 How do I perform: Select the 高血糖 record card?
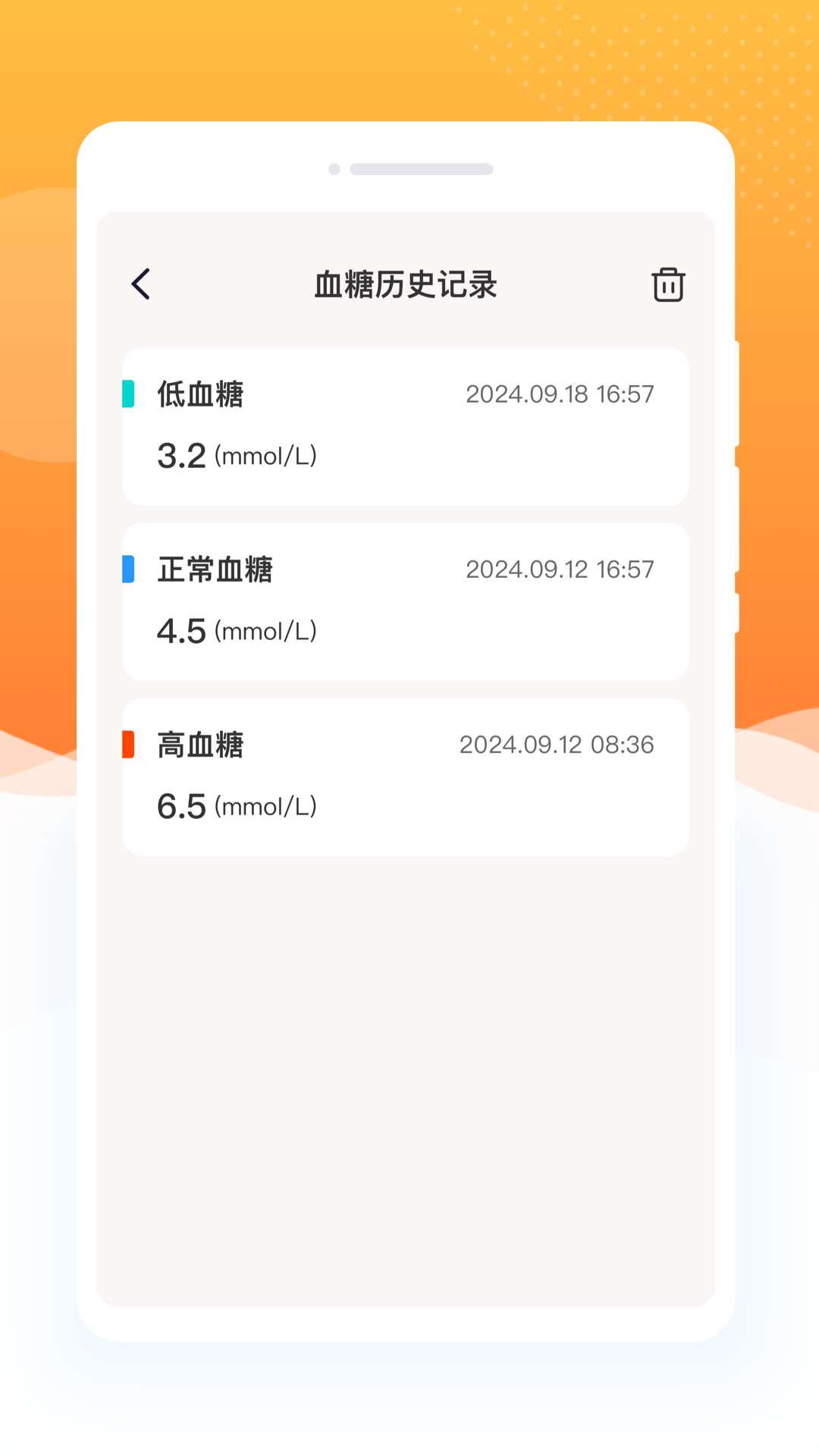coord(405,777)
